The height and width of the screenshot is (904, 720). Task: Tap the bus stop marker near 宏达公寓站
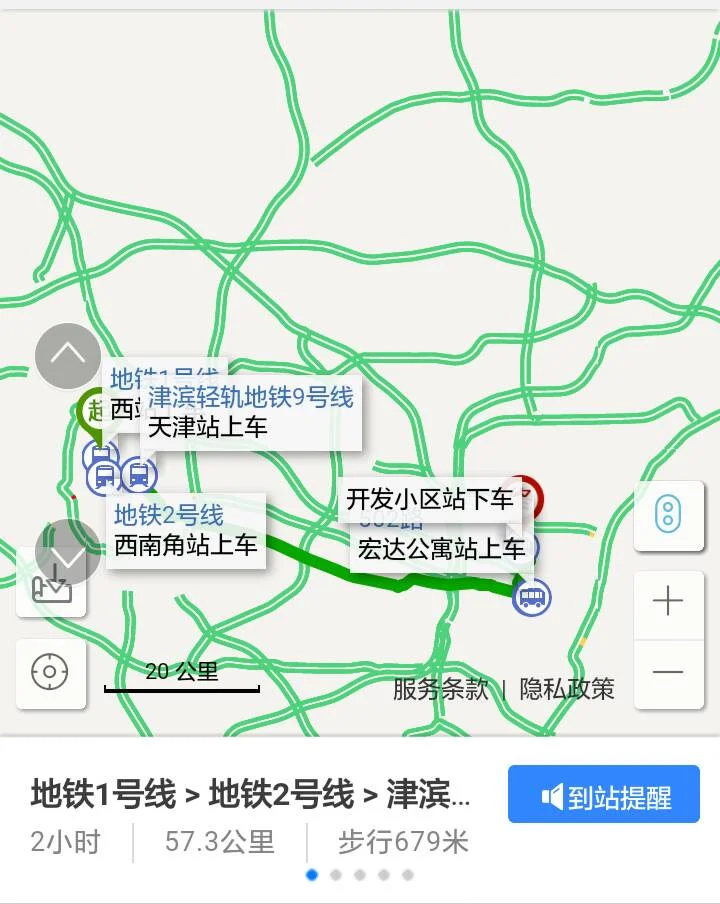click(530, 597)
